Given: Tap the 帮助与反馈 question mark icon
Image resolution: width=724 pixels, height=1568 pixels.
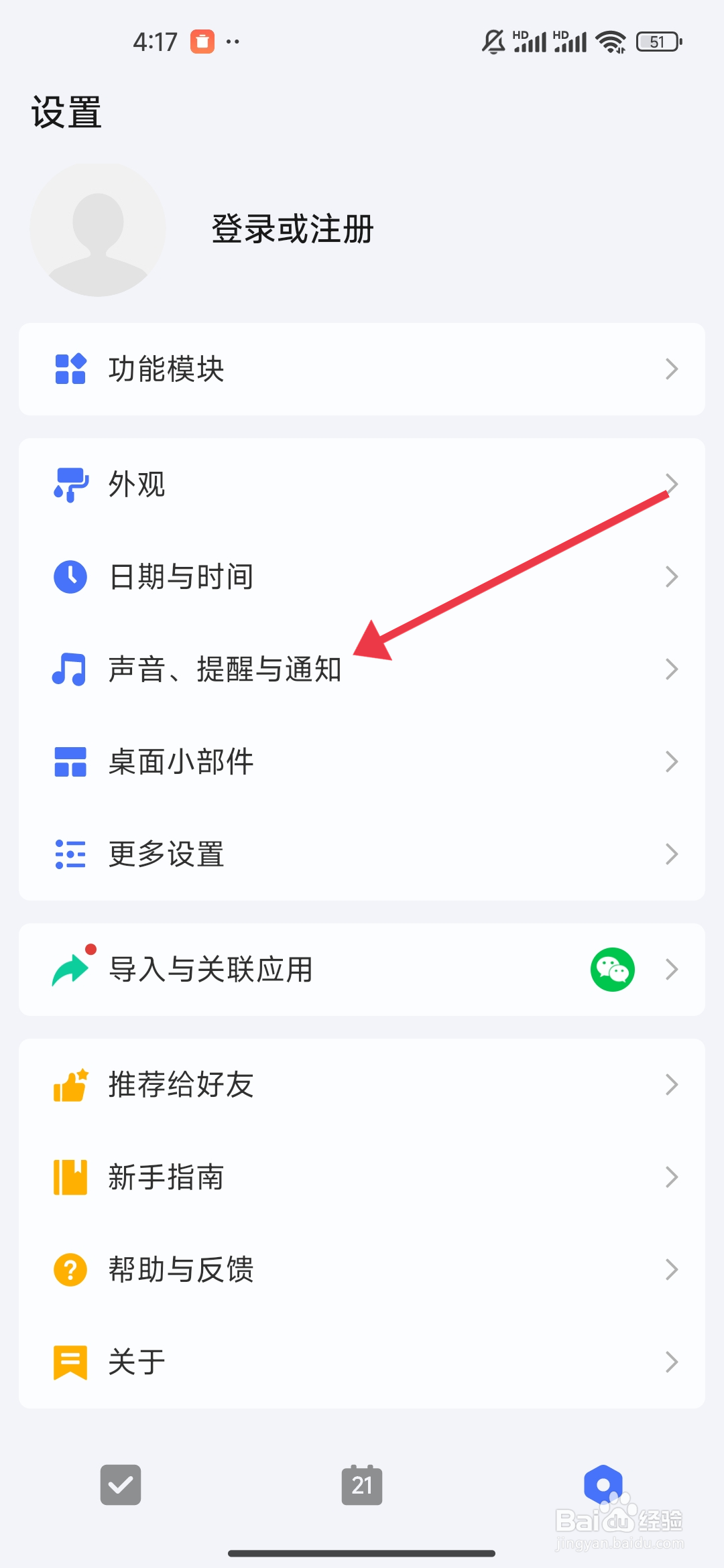Looking at the screenshot, I should click(x=70, y=1268).
